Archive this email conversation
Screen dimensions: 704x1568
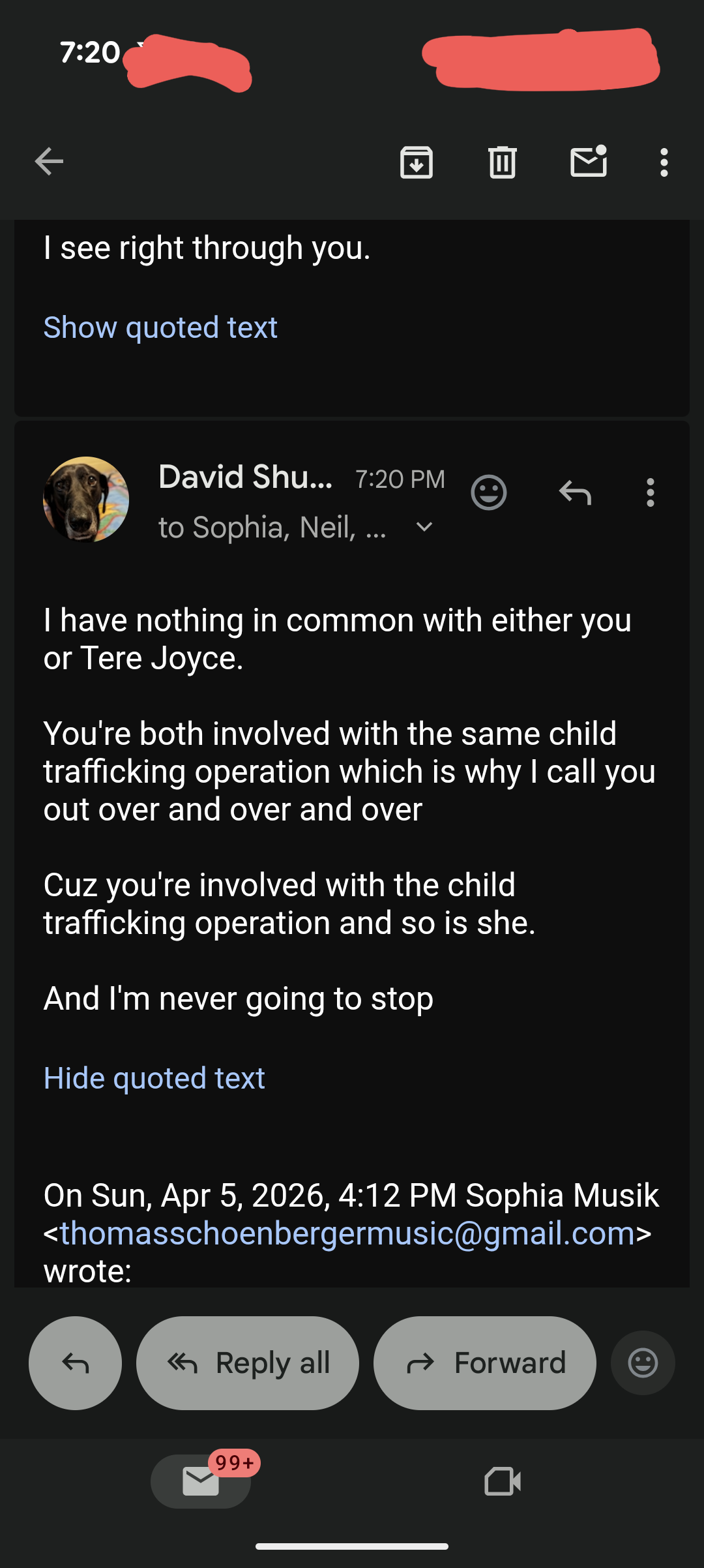coord(417,162)
